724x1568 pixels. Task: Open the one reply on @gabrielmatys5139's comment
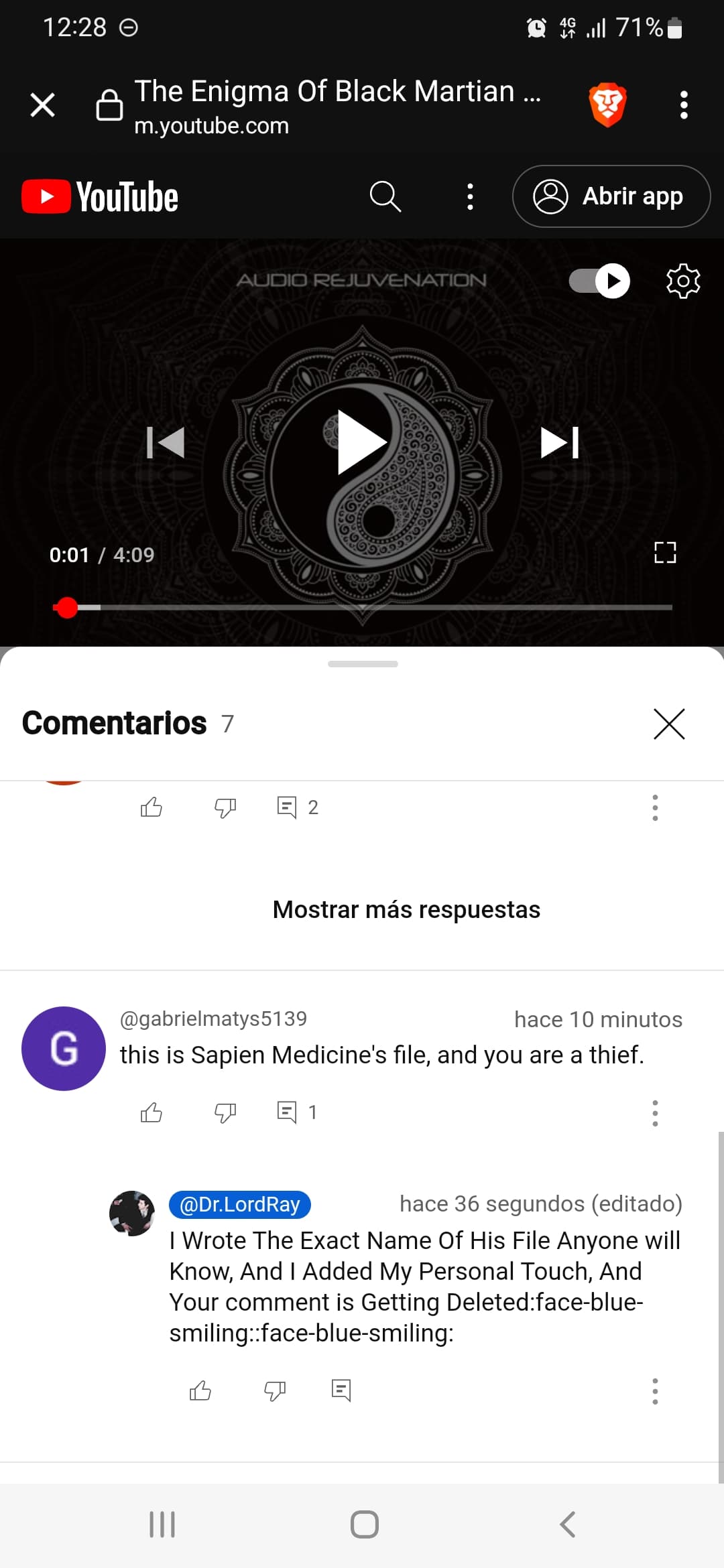pos(297,1112)
